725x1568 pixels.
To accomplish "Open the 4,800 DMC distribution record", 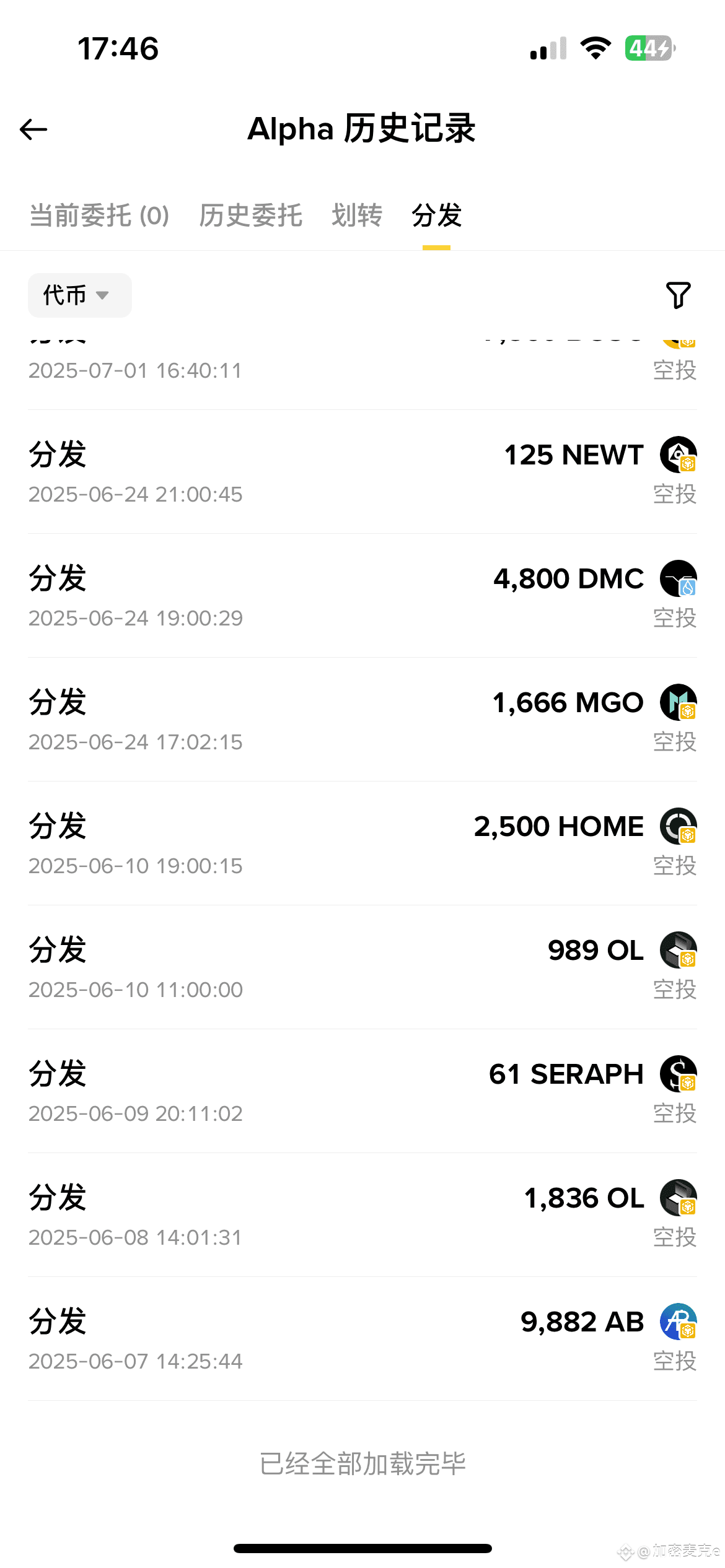I will [x=362, y=596].
